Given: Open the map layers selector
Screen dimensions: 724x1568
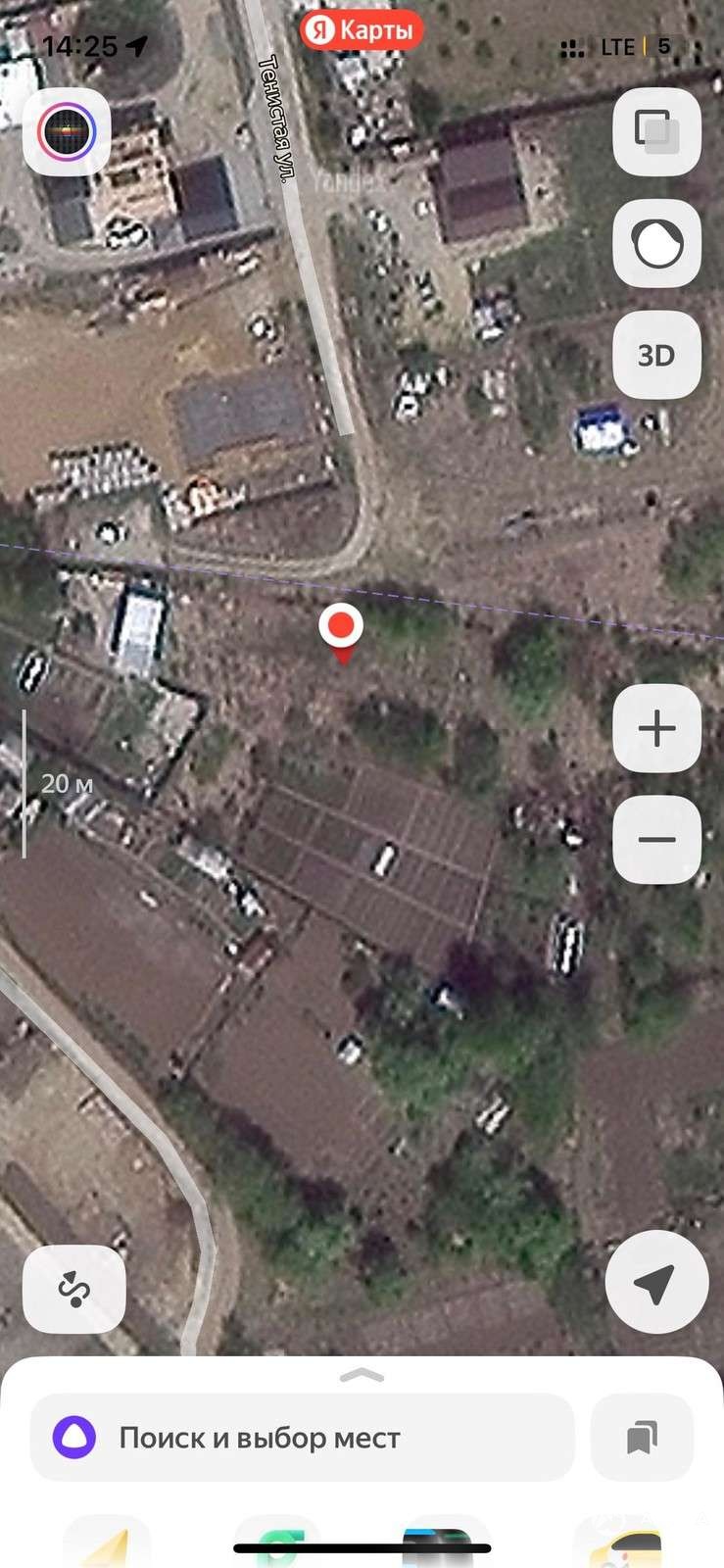Looking at the screenshot, I should pyautogui.click(x=656, y=131).
